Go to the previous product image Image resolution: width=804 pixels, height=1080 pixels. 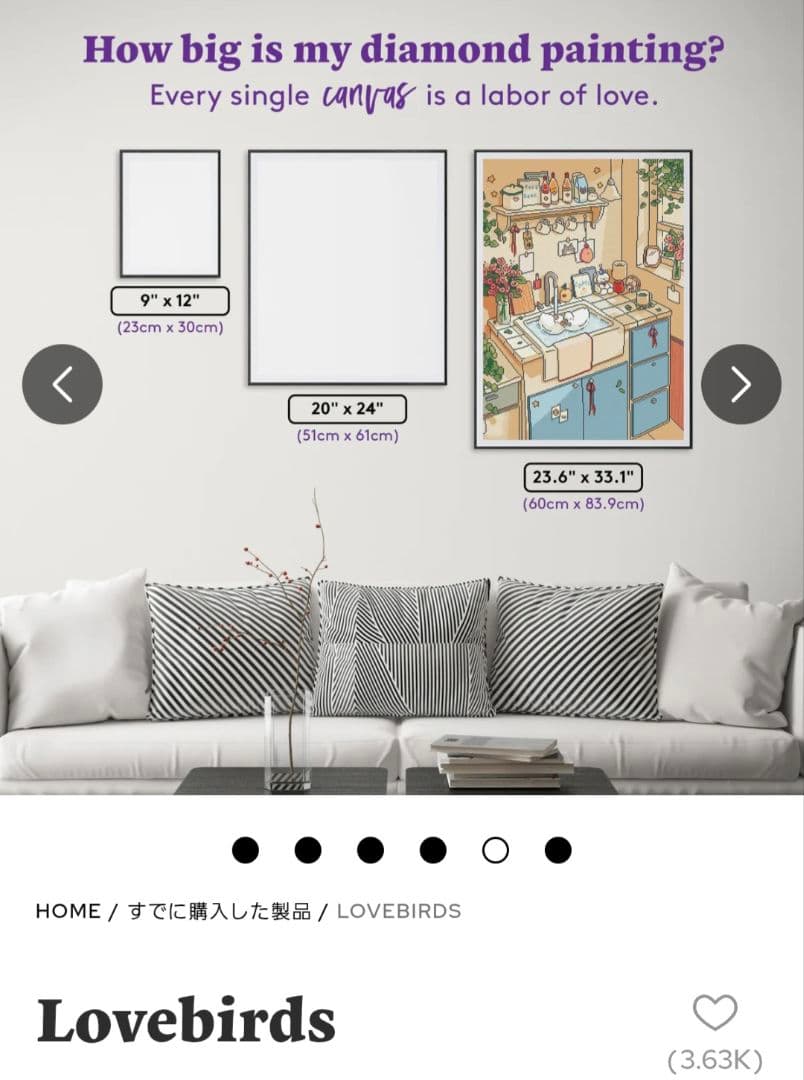coord(62,384)
